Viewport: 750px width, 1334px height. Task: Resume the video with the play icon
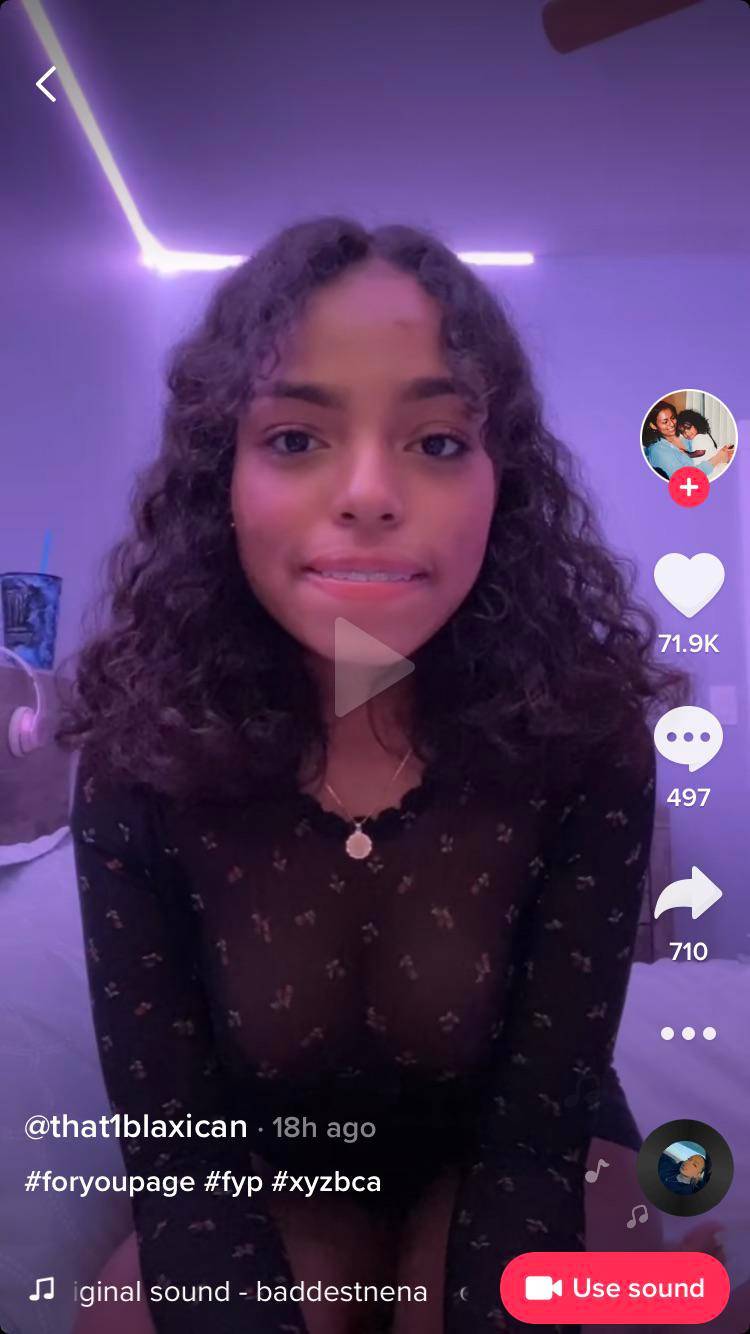point(372,666)
